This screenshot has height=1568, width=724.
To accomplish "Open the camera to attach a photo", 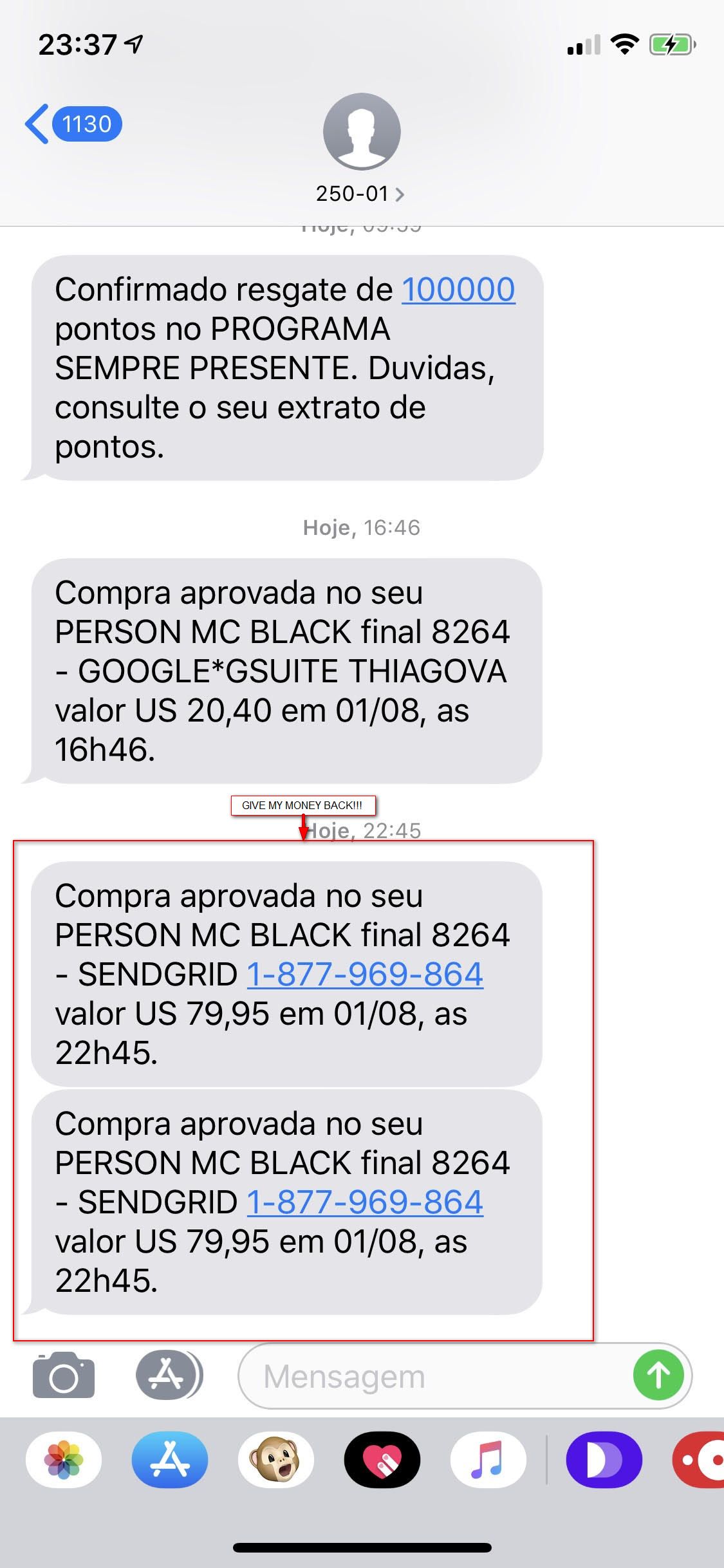I will 64,1376.
